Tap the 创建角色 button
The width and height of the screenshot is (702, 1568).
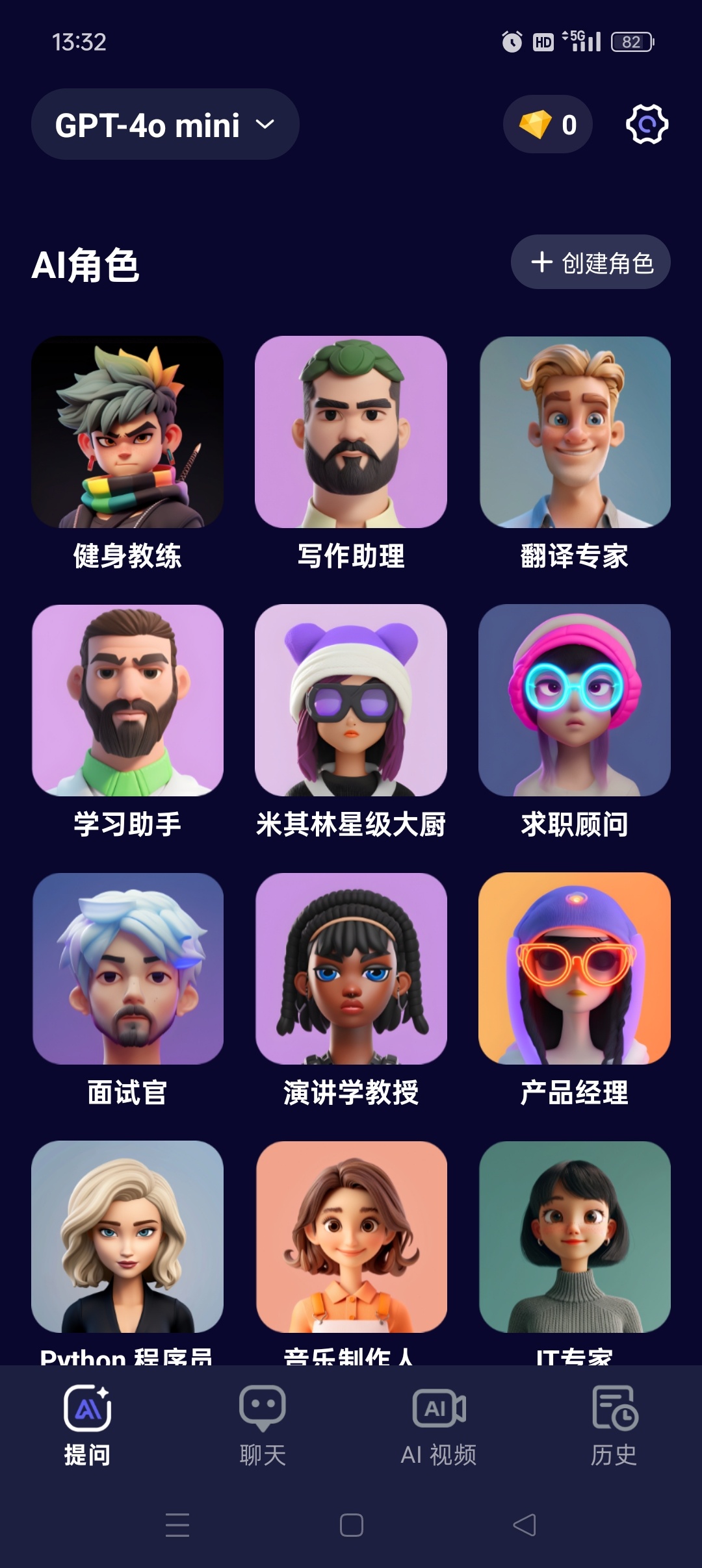(x=590, y=262)
